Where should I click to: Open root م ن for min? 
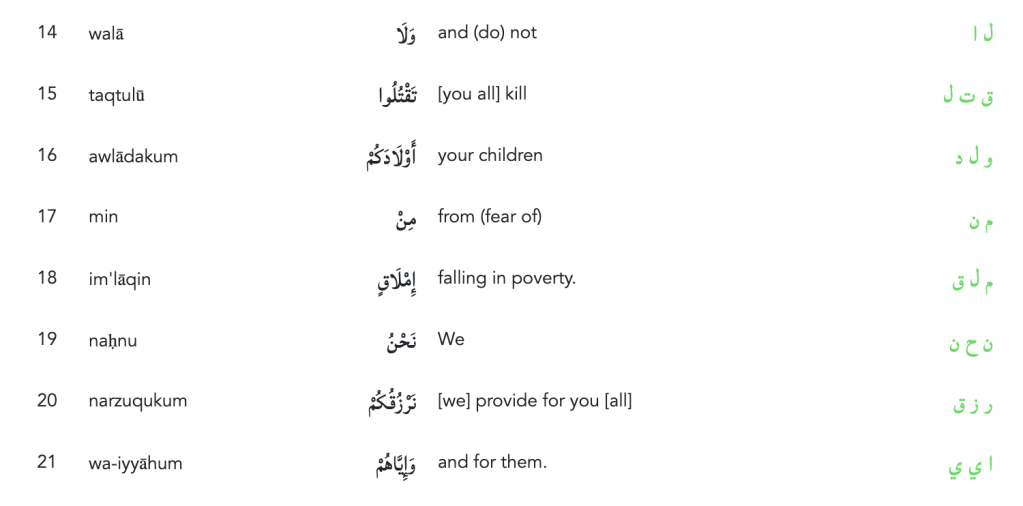(x=981, y=221)
